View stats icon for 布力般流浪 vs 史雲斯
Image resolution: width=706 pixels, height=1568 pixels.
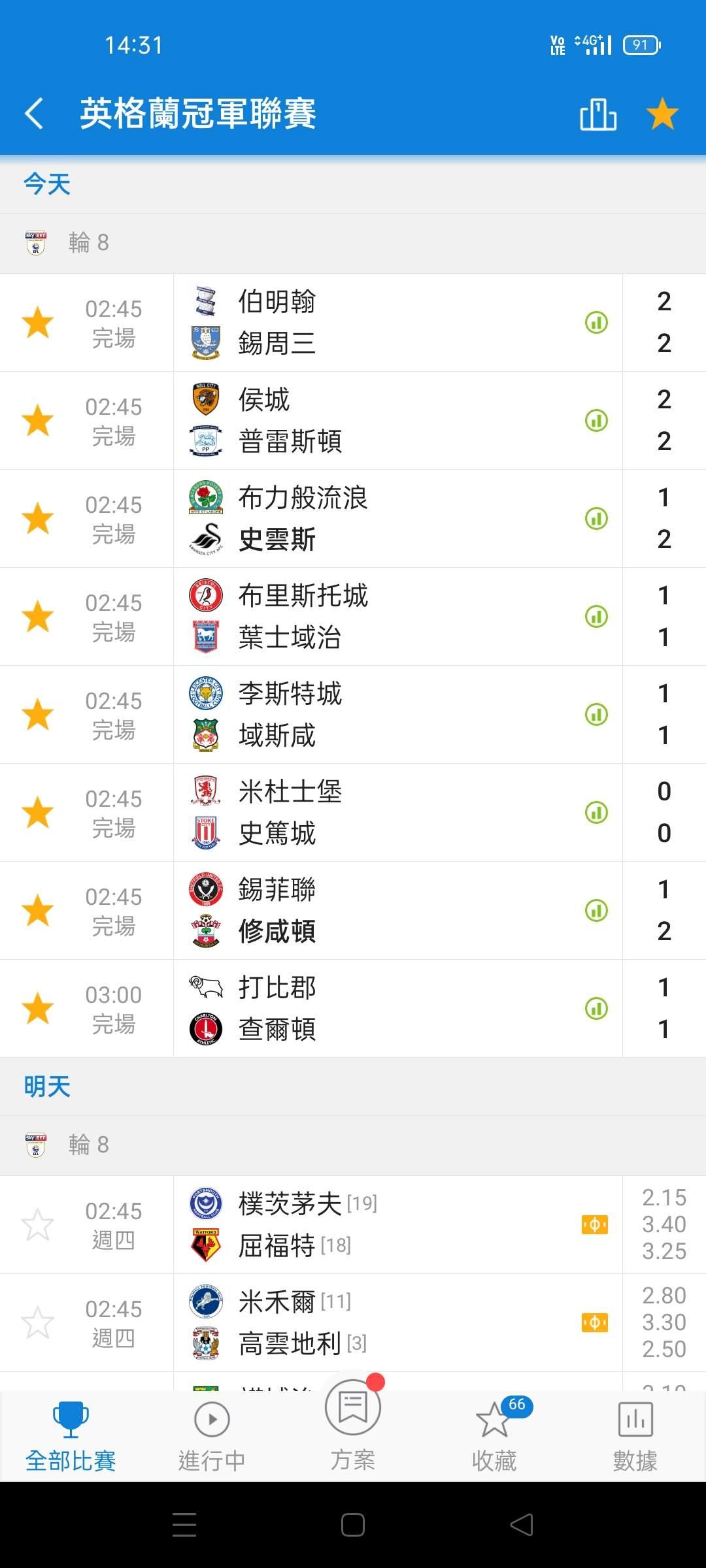tap(596, 519)
